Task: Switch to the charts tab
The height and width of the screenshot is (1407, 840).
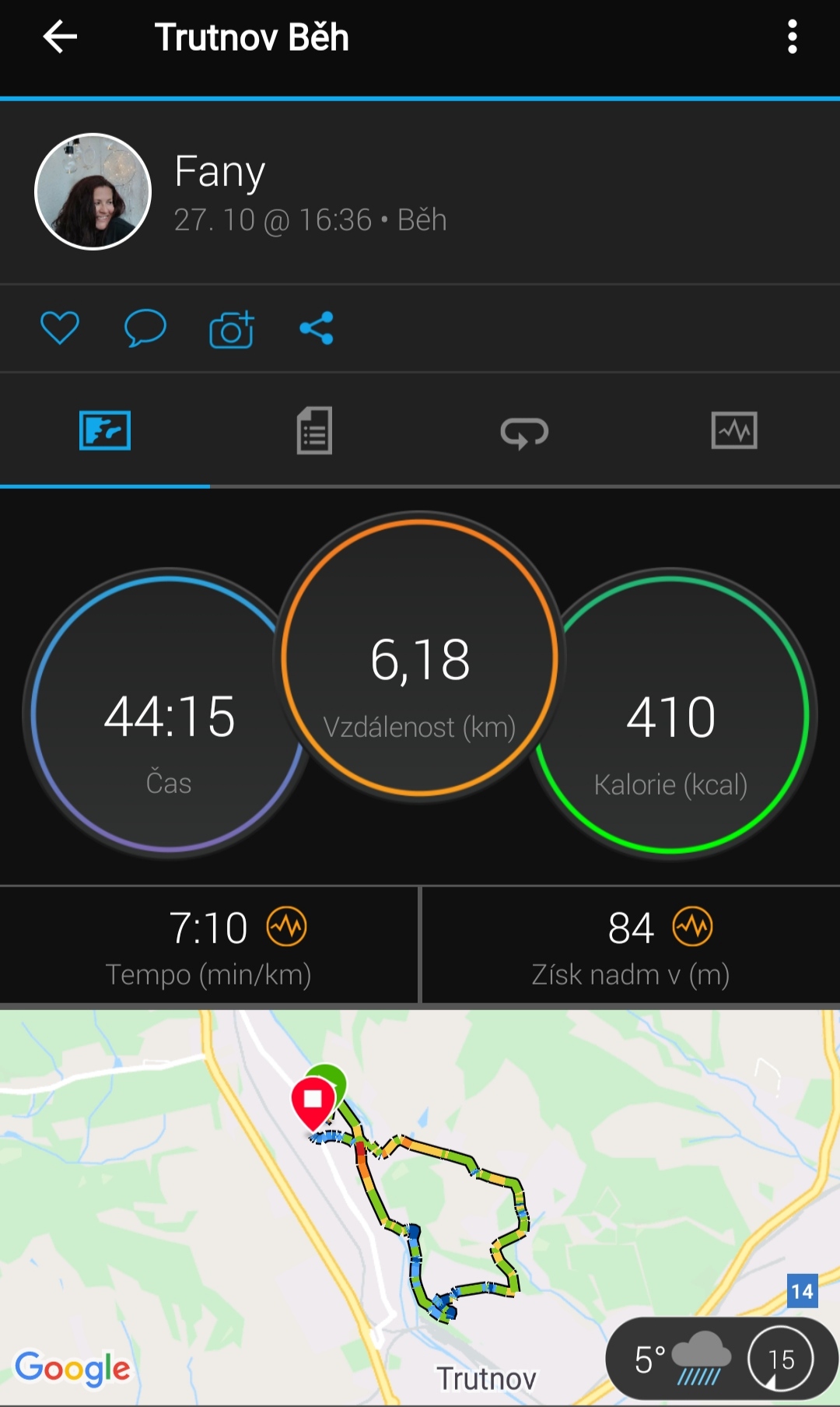Action: coord(734,430)
